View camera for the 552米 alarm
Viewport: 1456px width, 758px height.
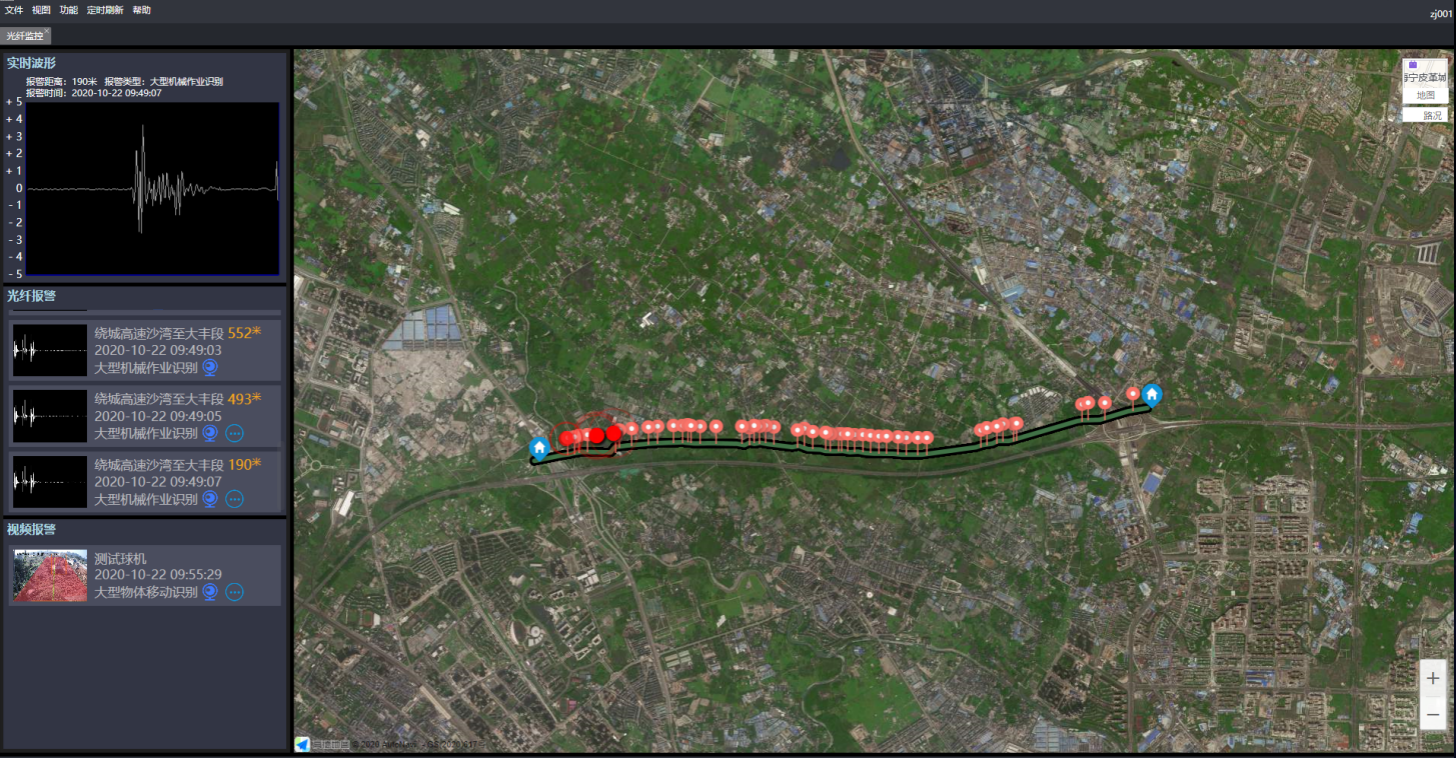210,367
